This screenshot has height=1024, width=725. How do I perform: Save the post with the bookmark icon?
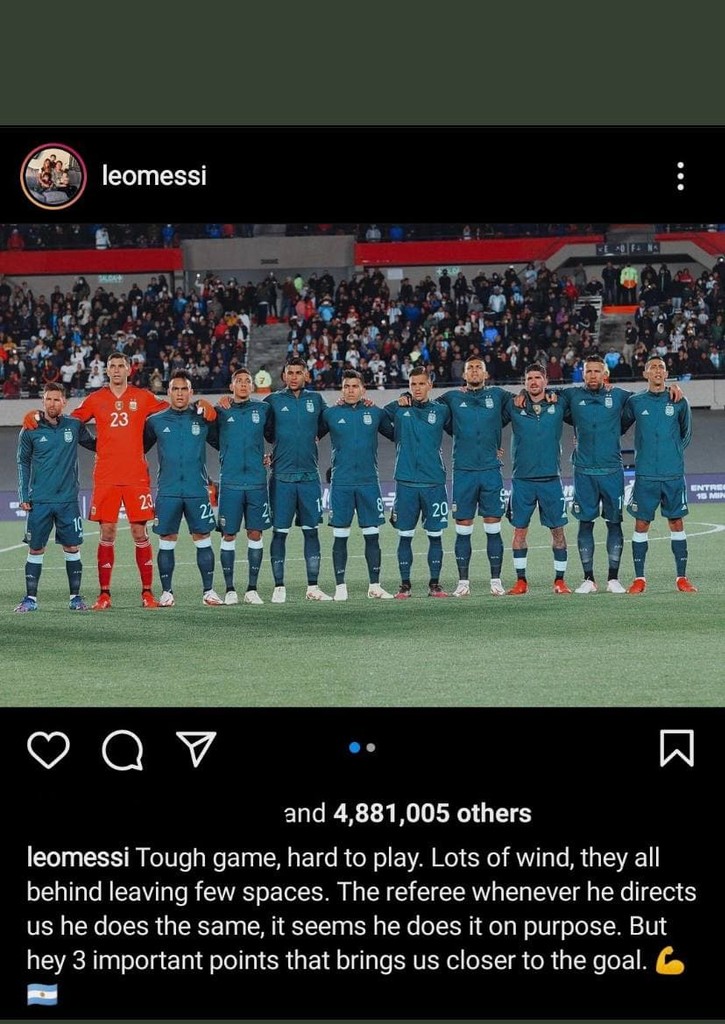[x=677, y=748]
